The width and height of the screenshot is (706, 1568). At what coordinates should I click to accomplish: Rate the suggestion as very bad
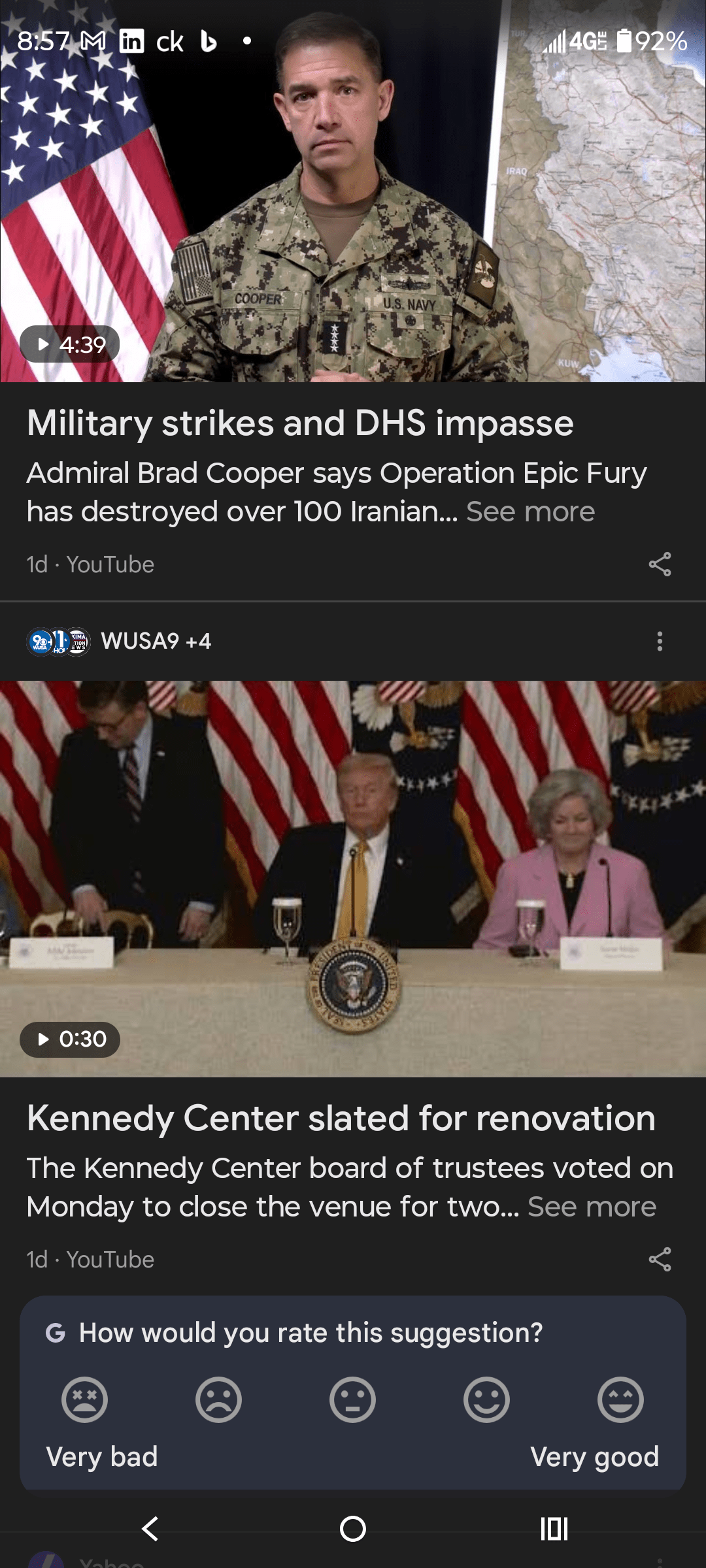(84, 1400)
